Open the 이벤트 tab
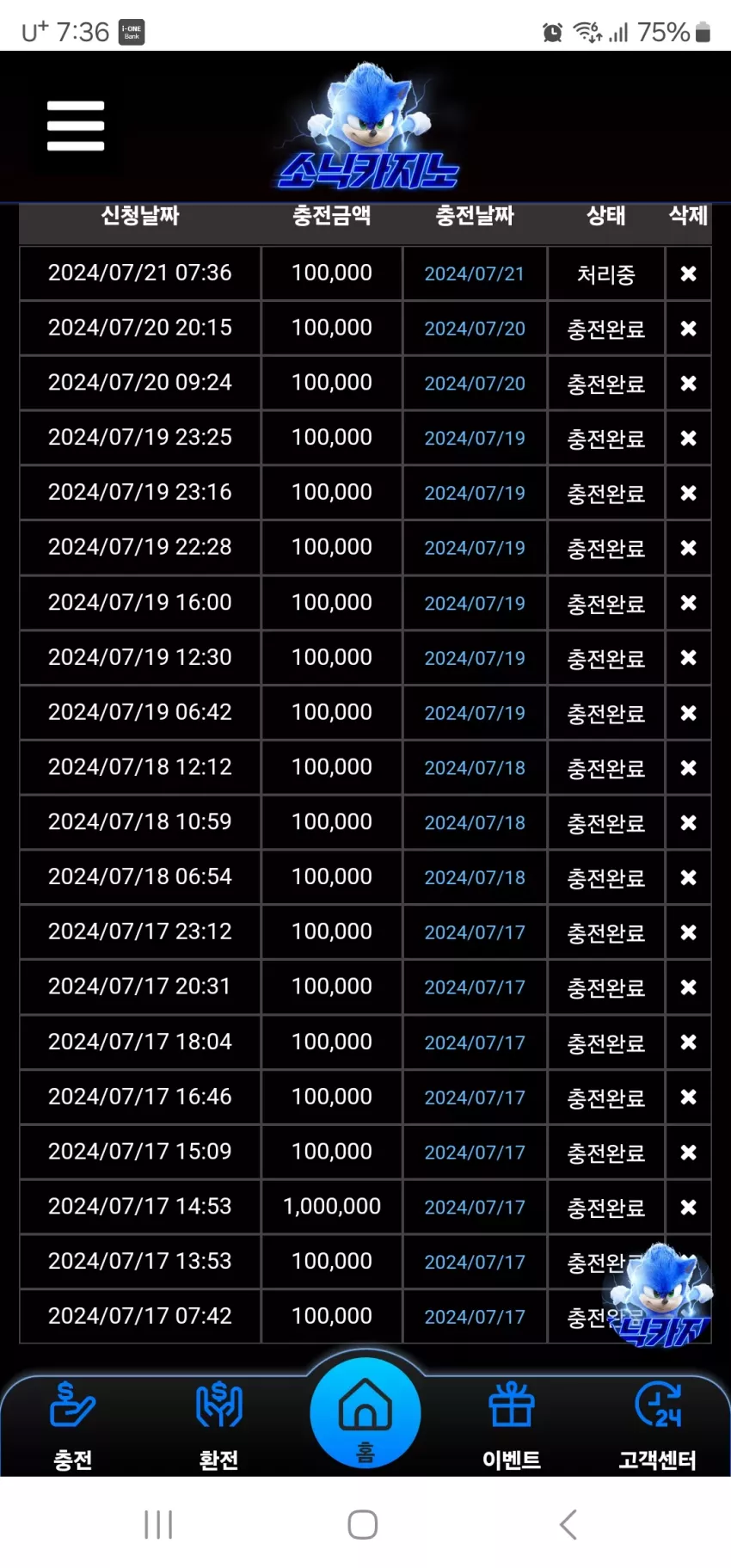 tap(512, 1425)
